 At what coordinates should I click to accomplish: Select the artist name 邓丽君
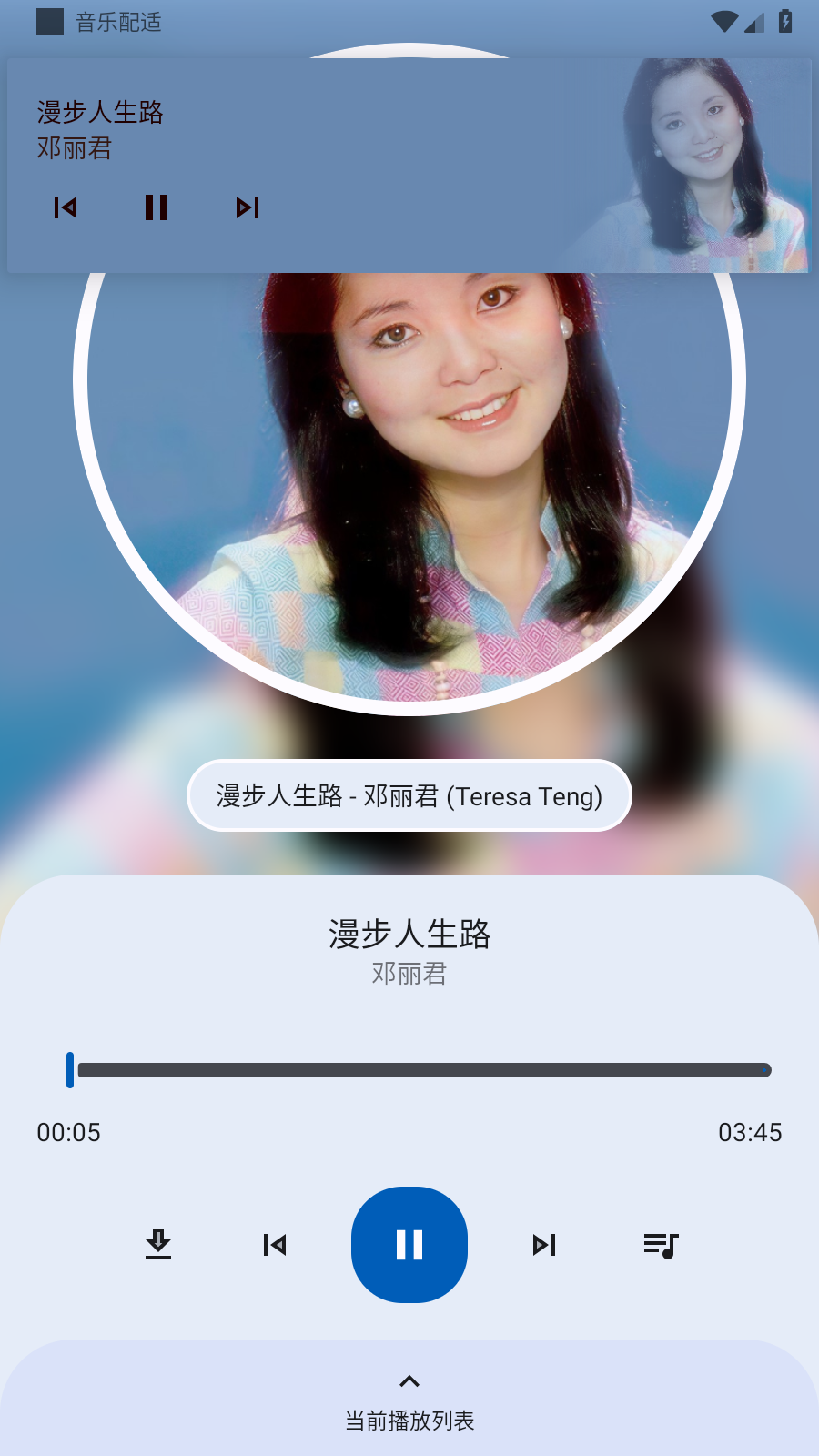point(409,974)
